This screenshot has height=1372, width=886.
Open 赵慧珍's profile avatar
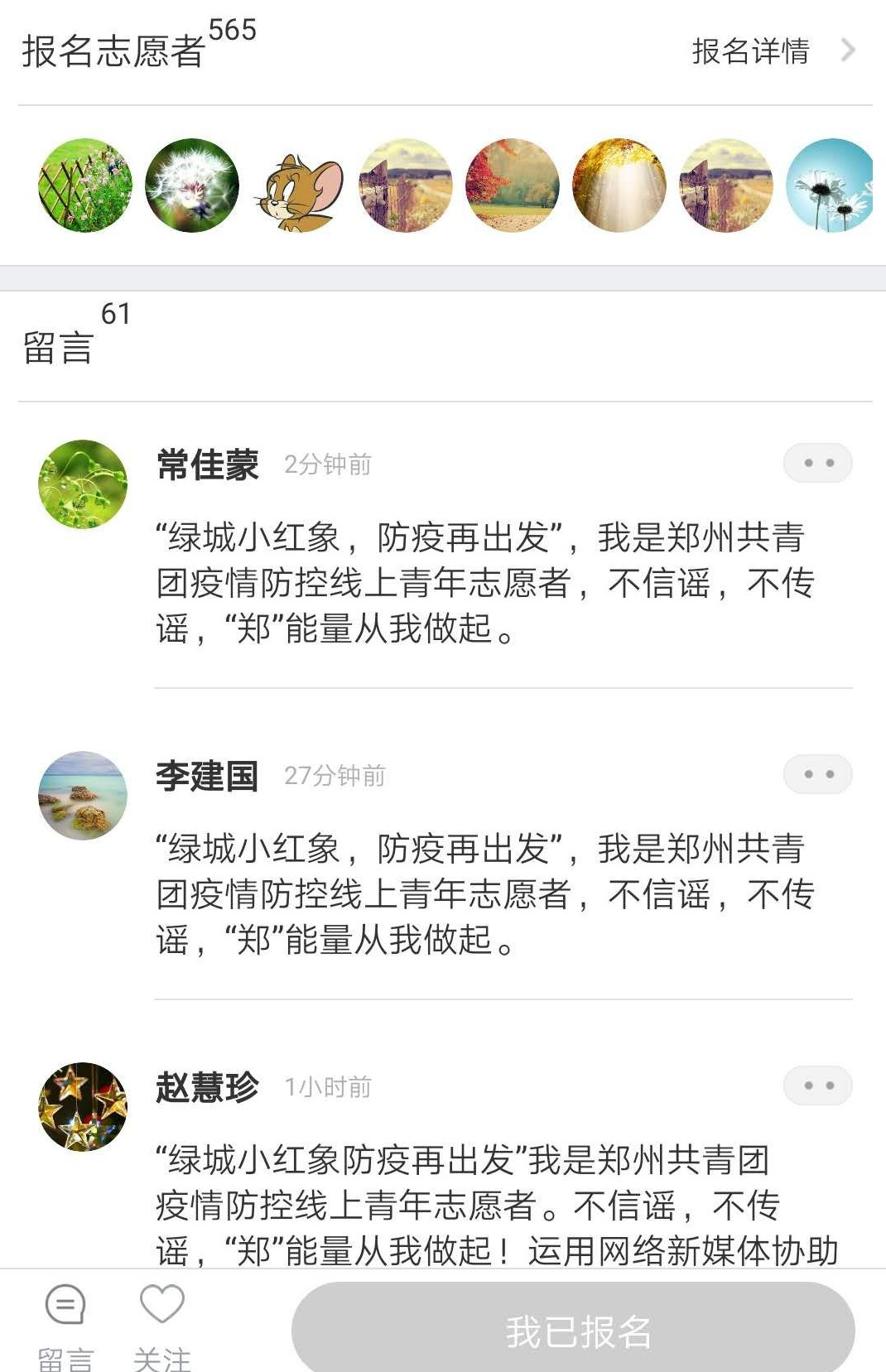coord(83,1107)
